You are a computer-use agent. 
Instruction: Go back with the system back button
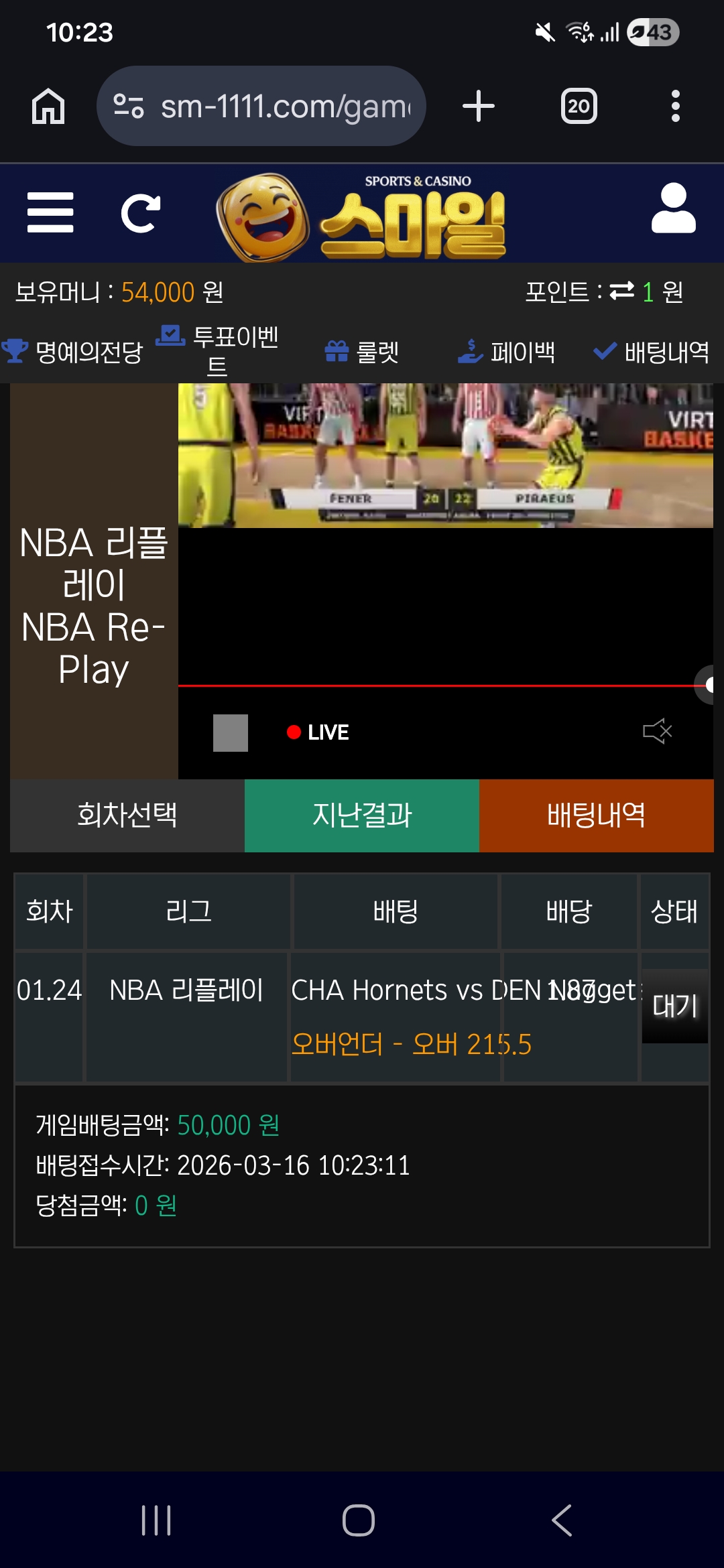point(562,1520)
